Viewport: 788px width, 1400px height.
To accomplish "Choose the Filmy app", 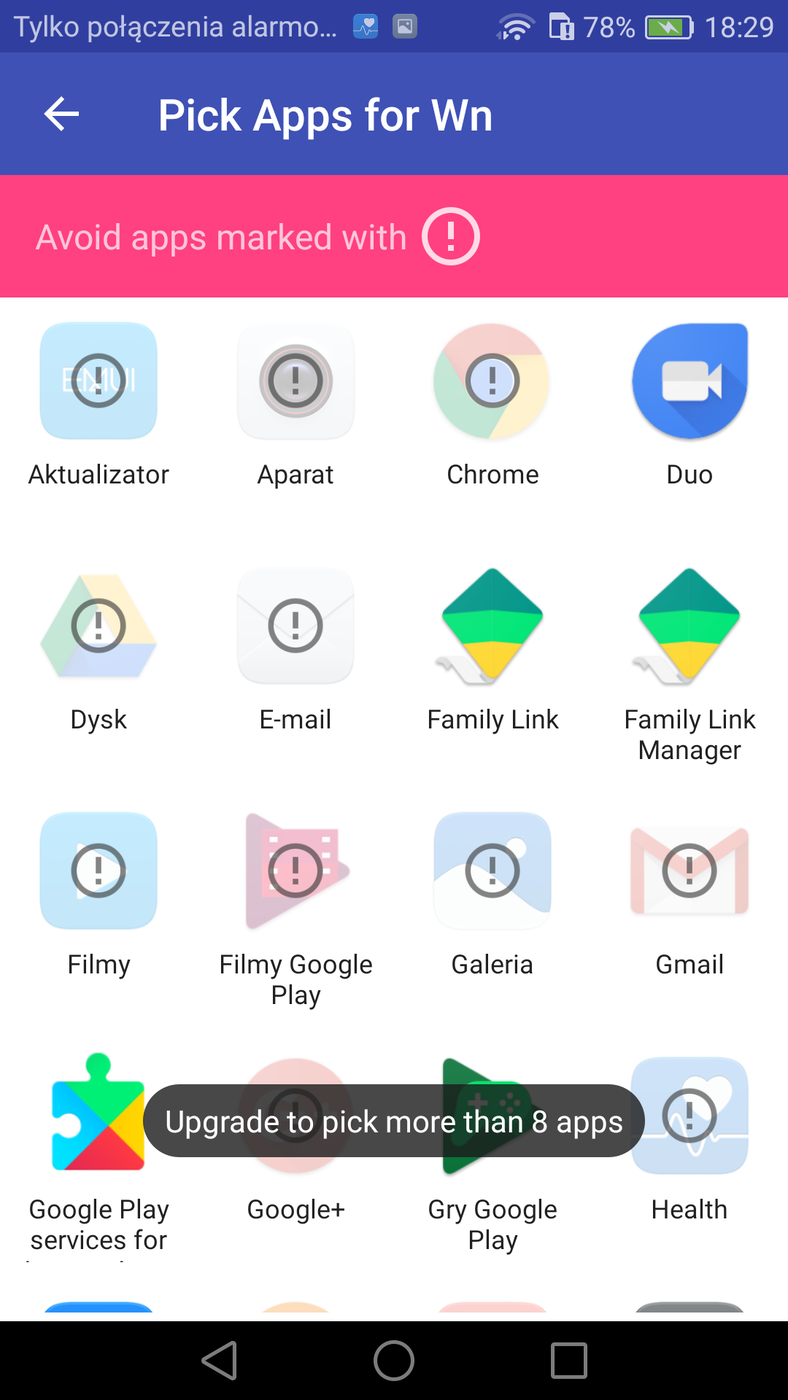I will click(98, 871).
